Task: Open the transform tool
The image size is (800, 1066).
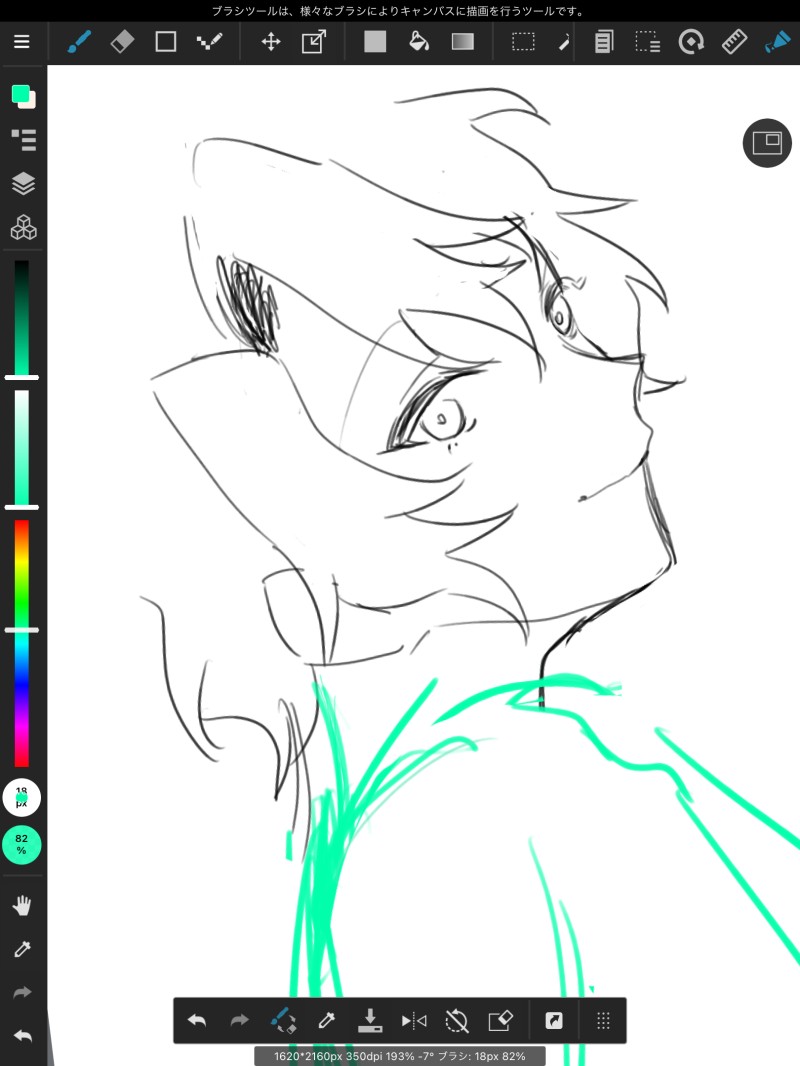Action: click(314, 42)
